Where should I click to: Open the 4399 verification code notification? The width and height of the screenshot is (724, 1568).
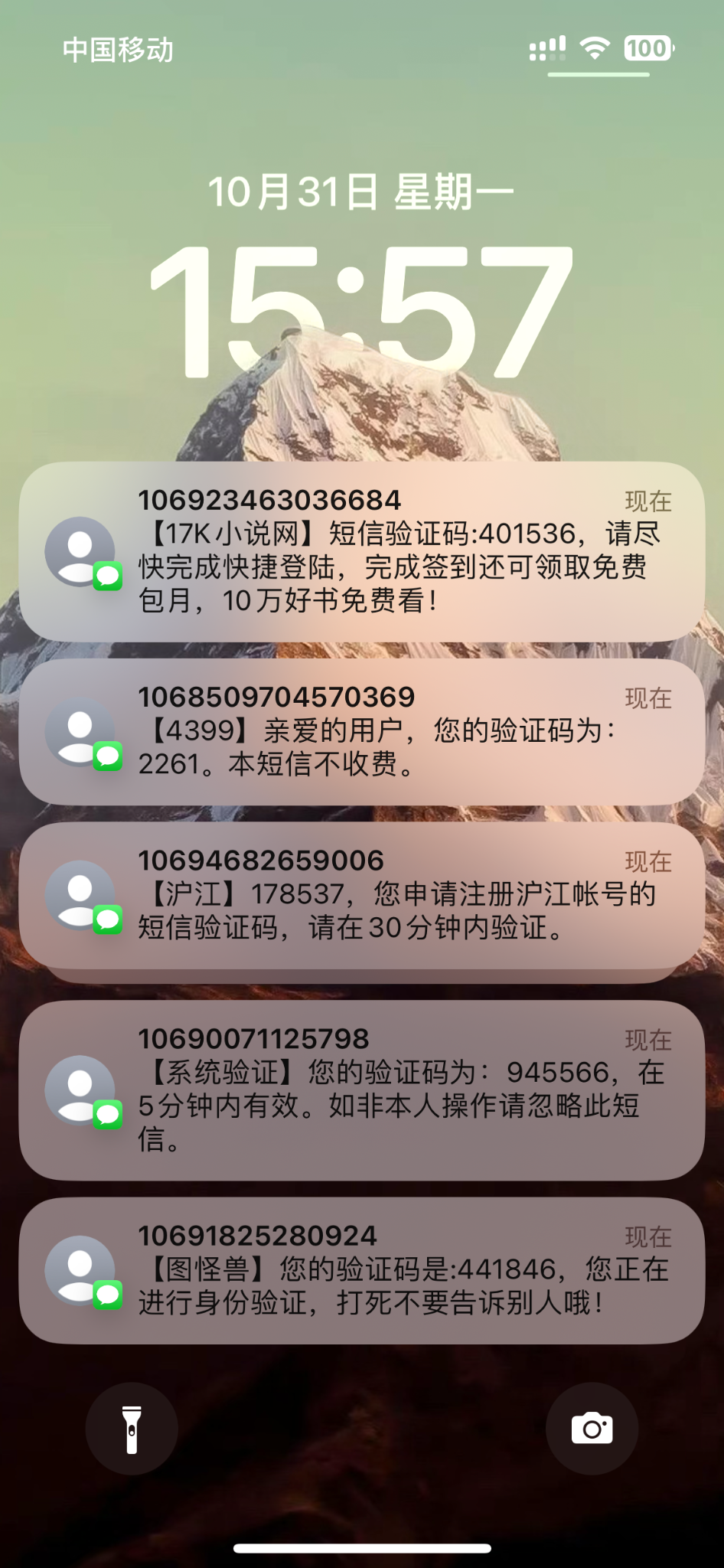click(362, 731)
